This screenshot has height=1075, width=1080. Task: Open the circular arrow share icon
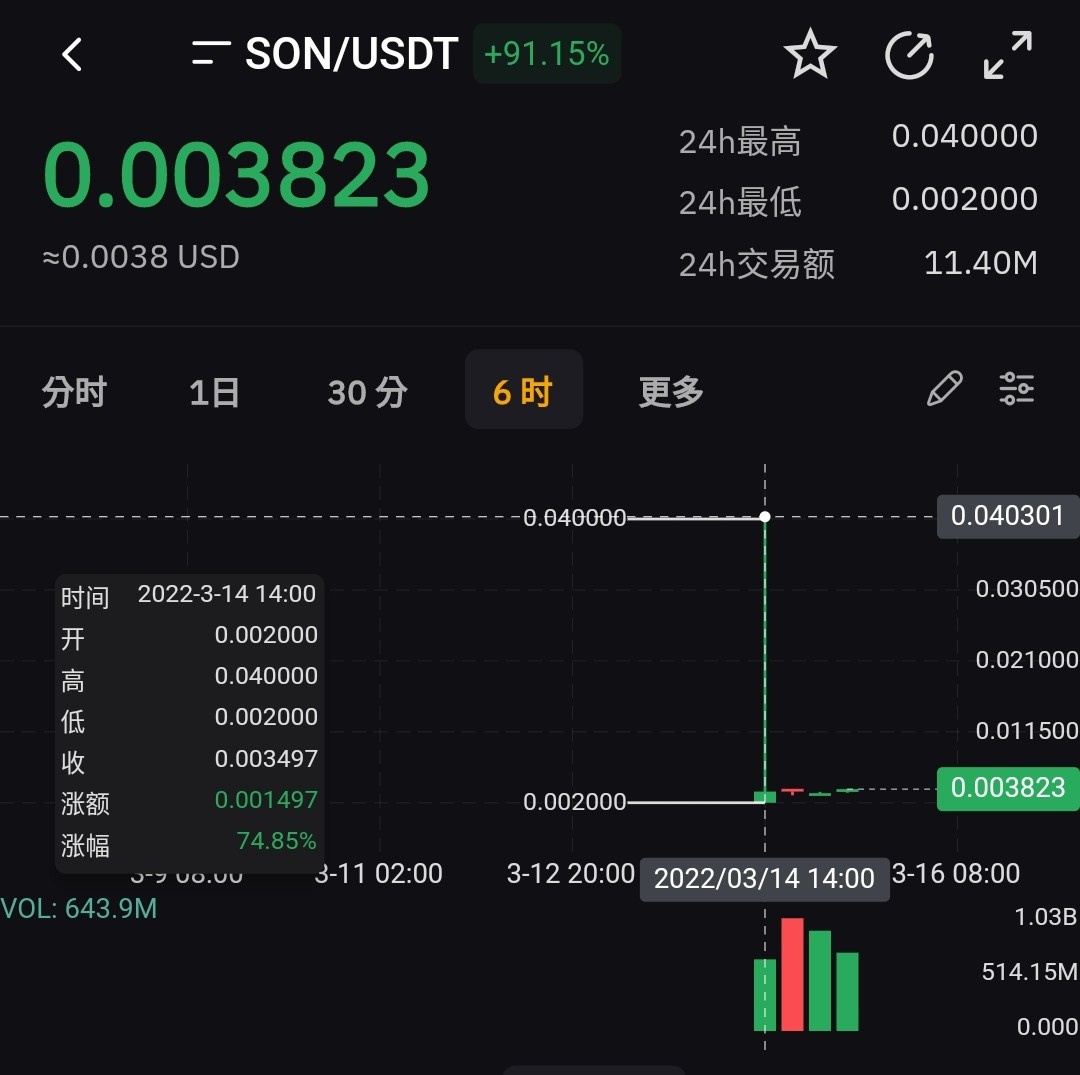[x=909, y=54]
